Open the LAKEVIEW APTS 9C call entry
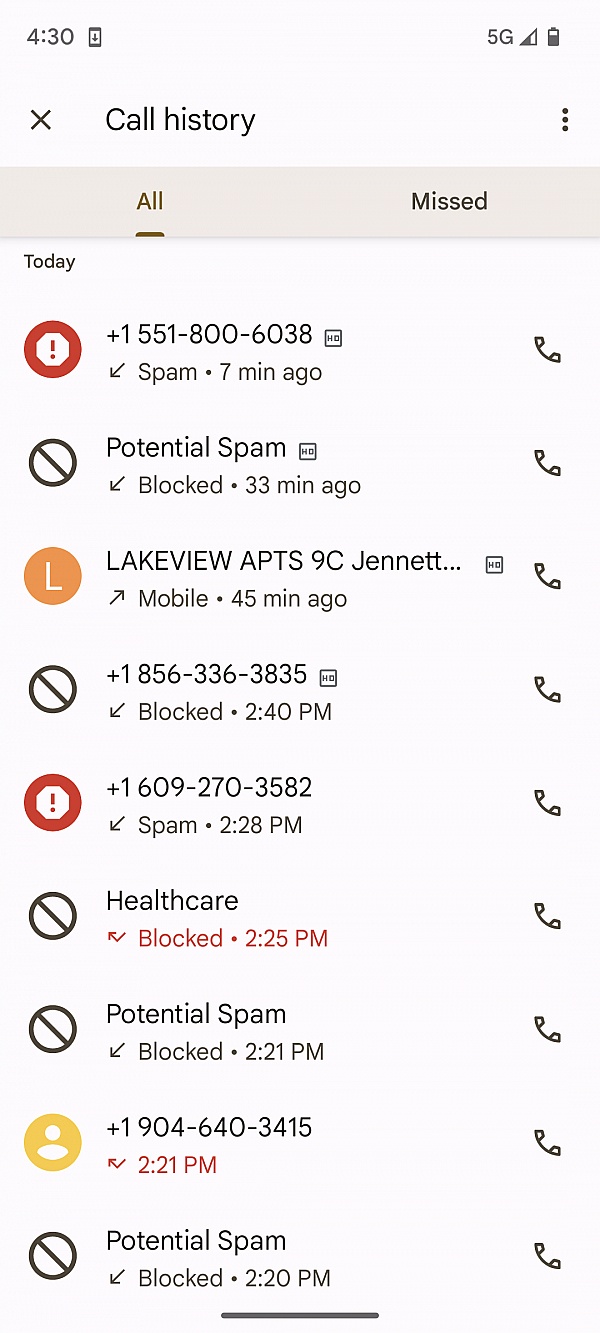 coord(283,578)
